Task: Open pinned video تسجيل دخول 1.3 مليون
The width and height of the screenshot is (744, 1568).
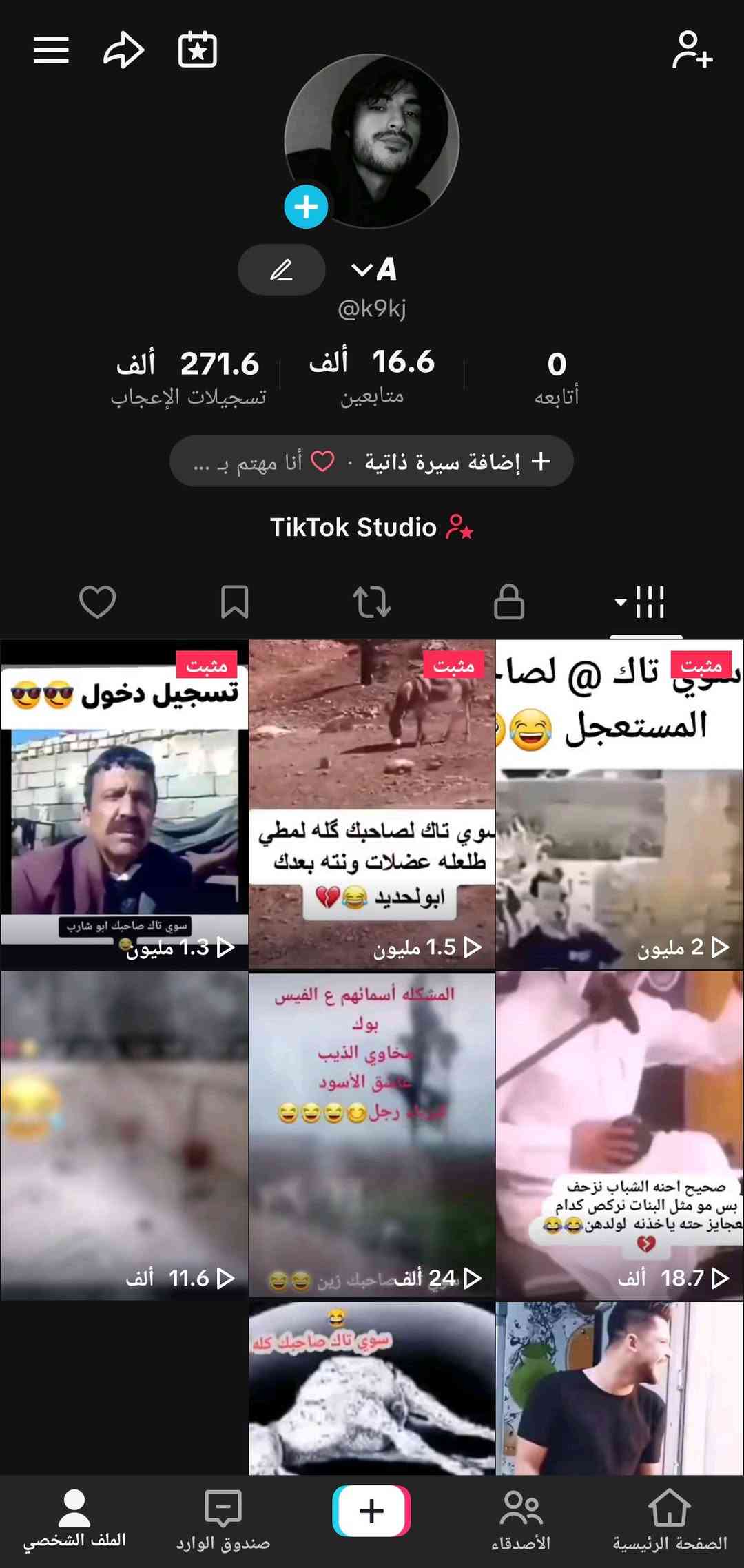Action: coord(124,804)
